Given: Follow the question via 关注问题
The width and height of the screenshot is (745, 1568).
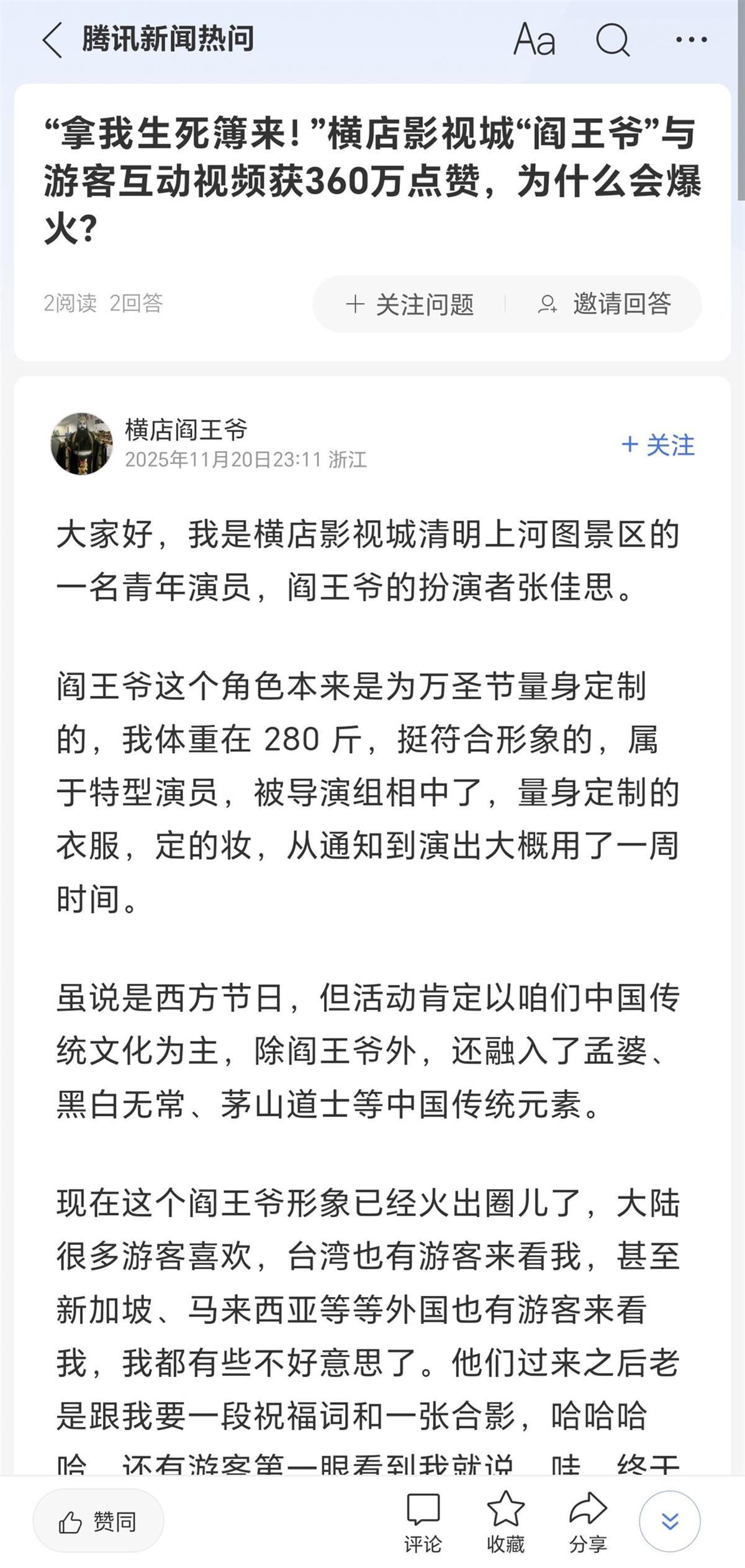Looking at the screenshot, I should click(x=413, y=305).
